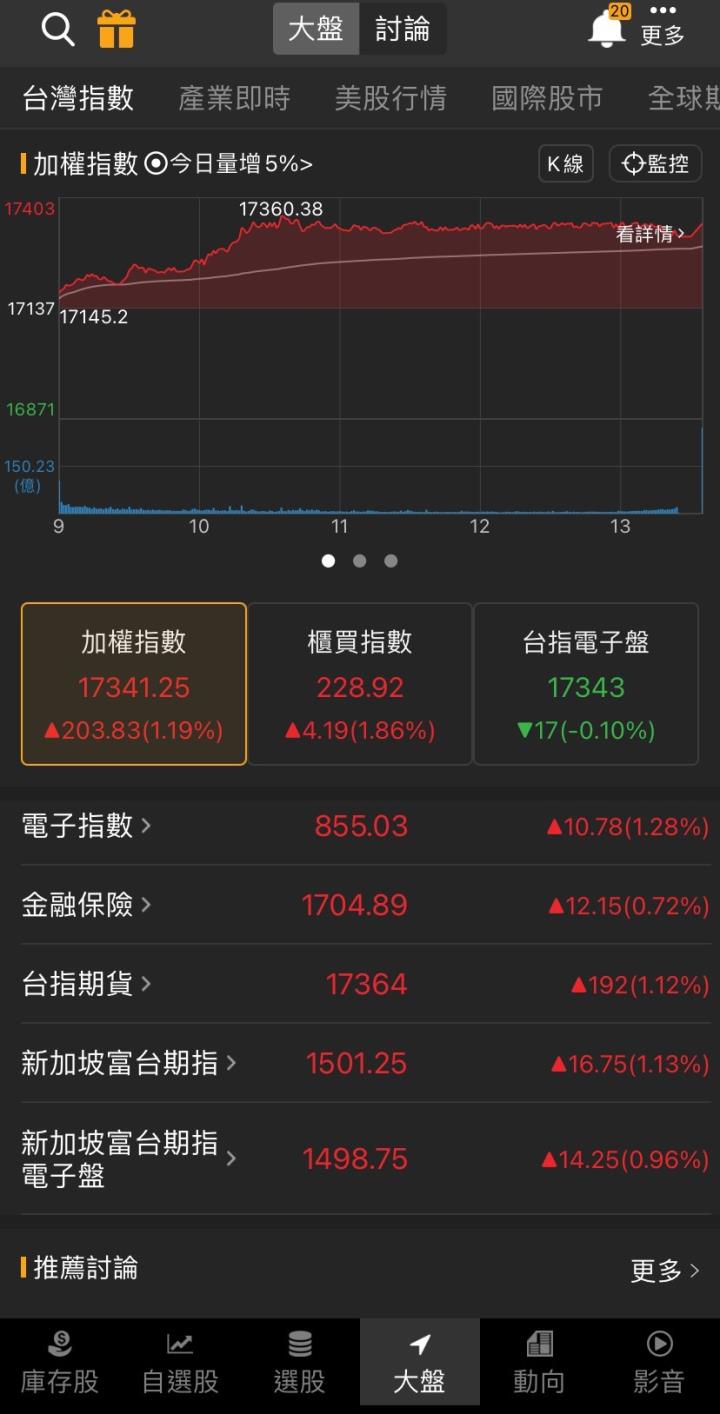
Task: Open the 影音 video icon
Action: click(x=659, y=1360)
